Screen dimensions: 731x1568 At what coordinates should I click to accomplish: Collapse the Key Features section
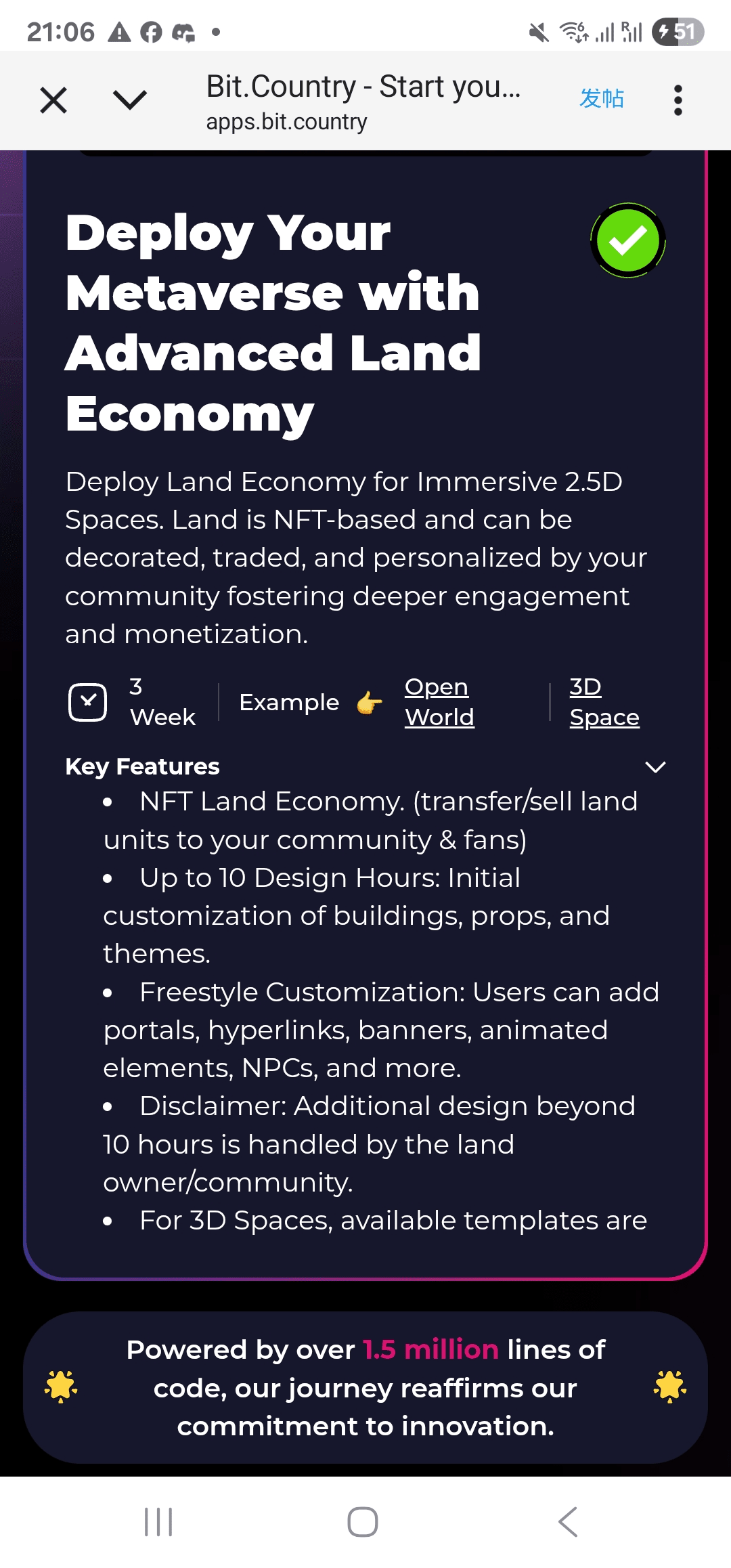tap(655, 767)
